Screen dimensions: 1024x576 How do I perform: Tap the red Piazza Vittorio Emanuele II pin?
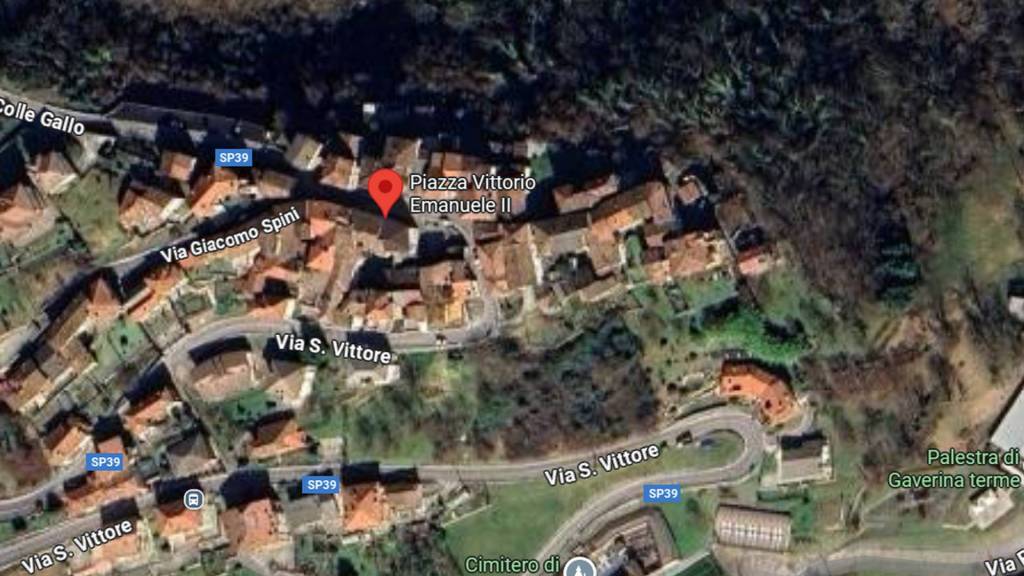click(385, 190)
